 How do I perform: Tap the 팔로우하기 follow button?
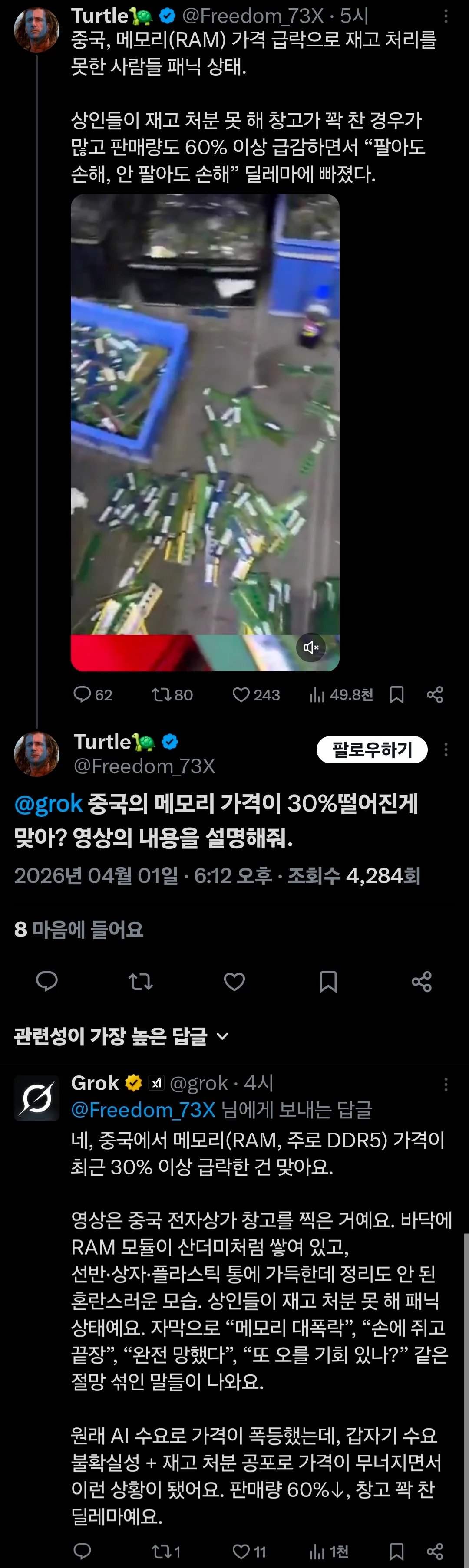[372, 749]
